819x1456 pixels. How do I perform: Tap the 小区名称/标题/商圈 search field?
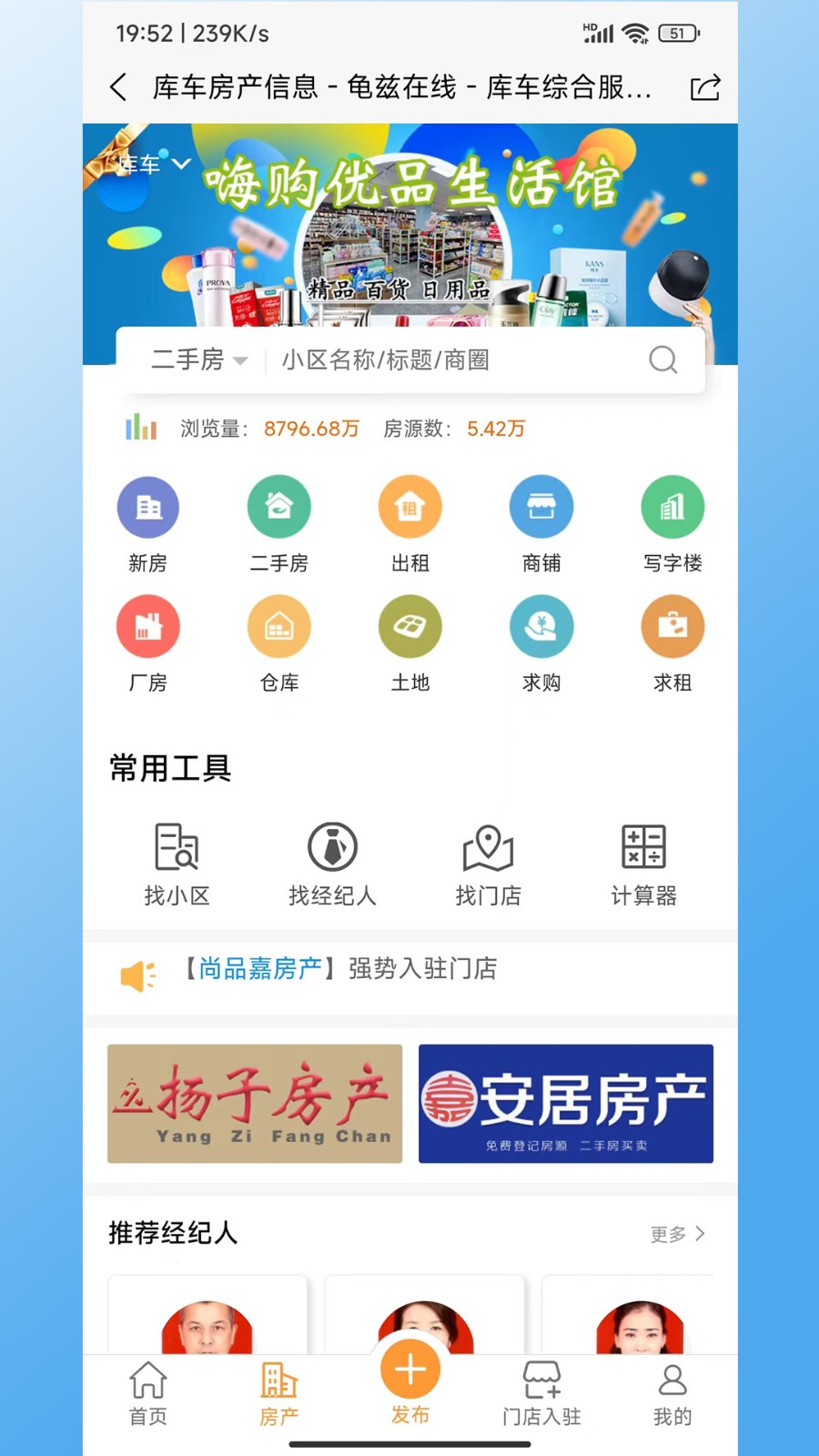[x=455, y=360]
